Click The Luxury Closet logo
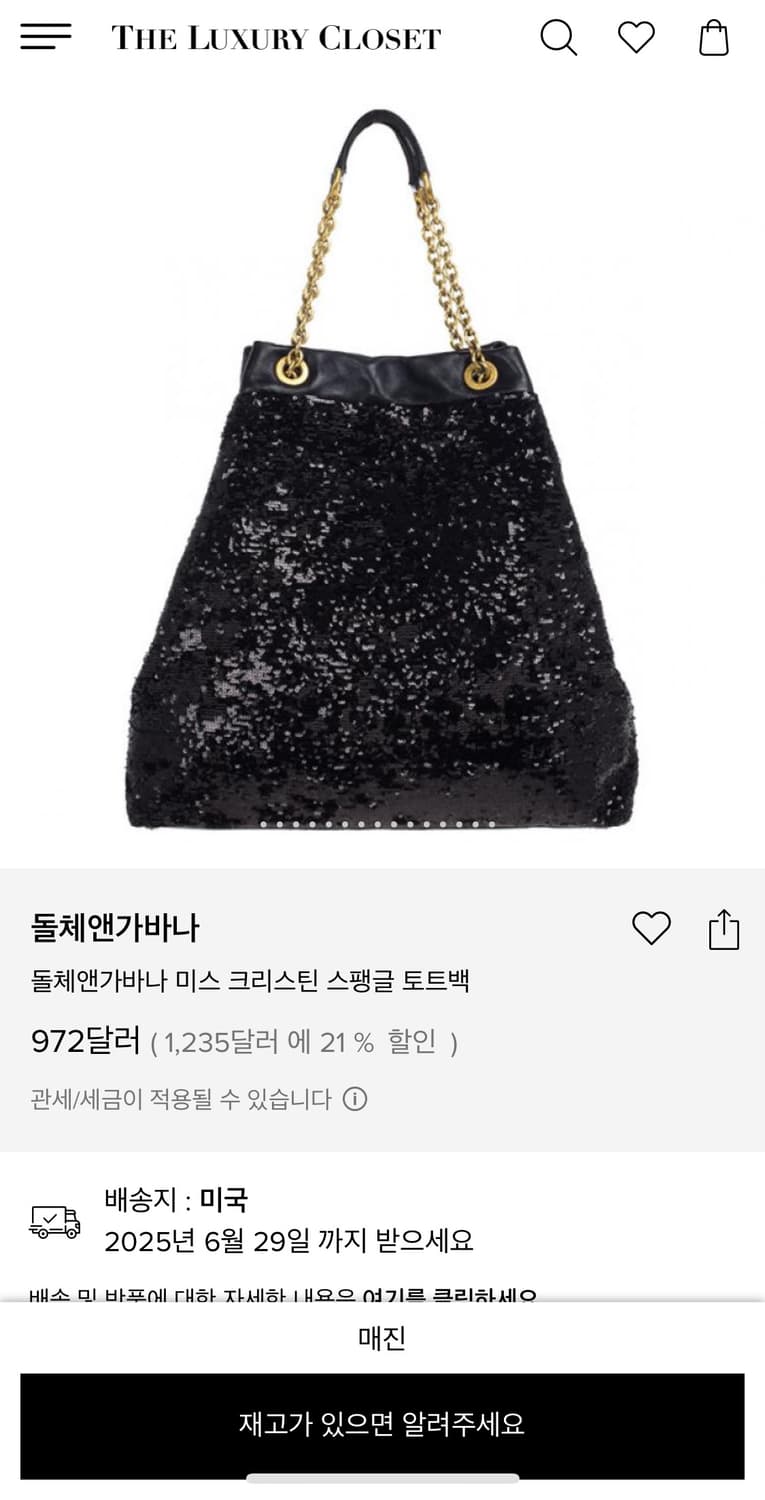This screenshot has width=765, height=1500. coord(277,37)
